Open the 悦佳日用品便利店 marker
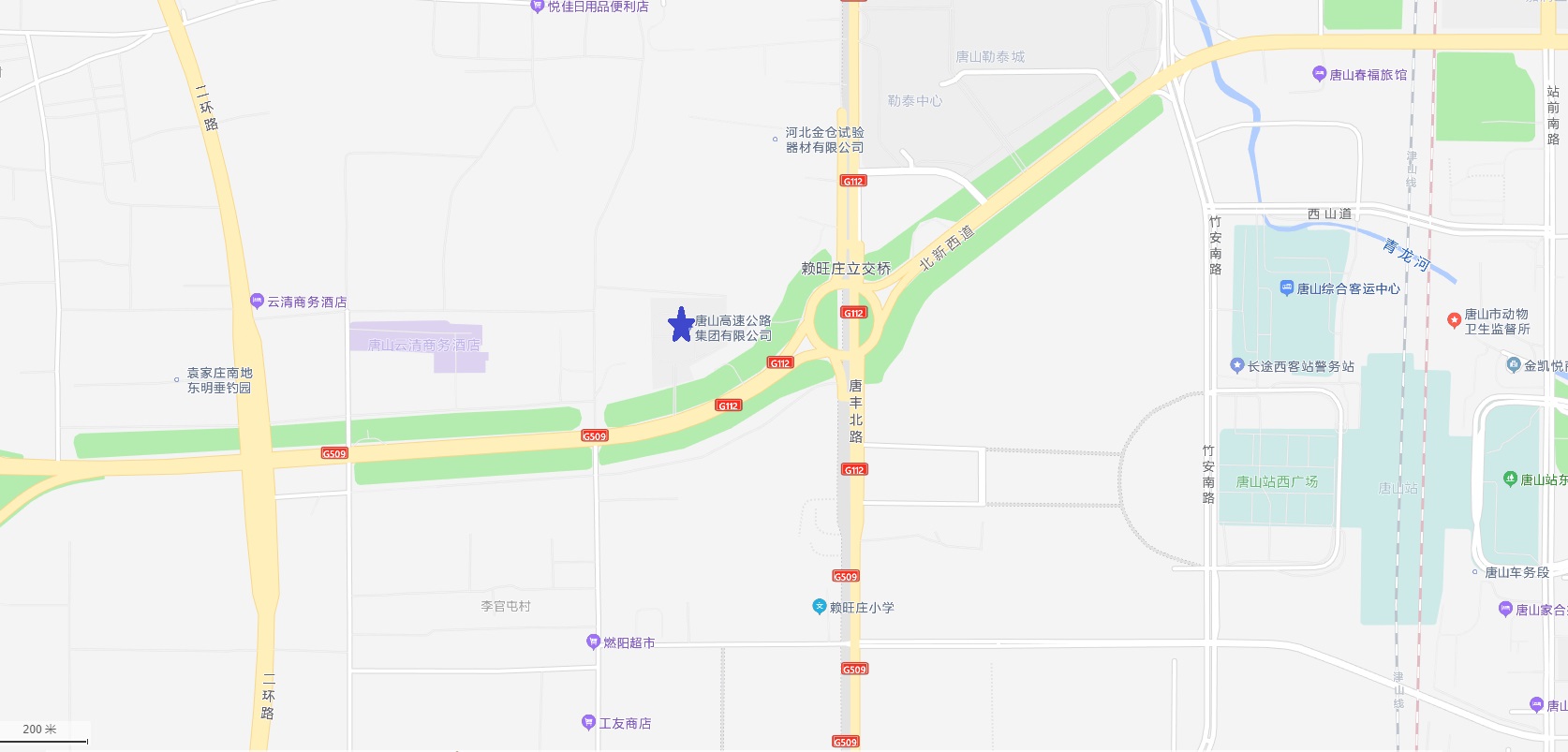Screen dimensions: 1568x752 (537, 6)
